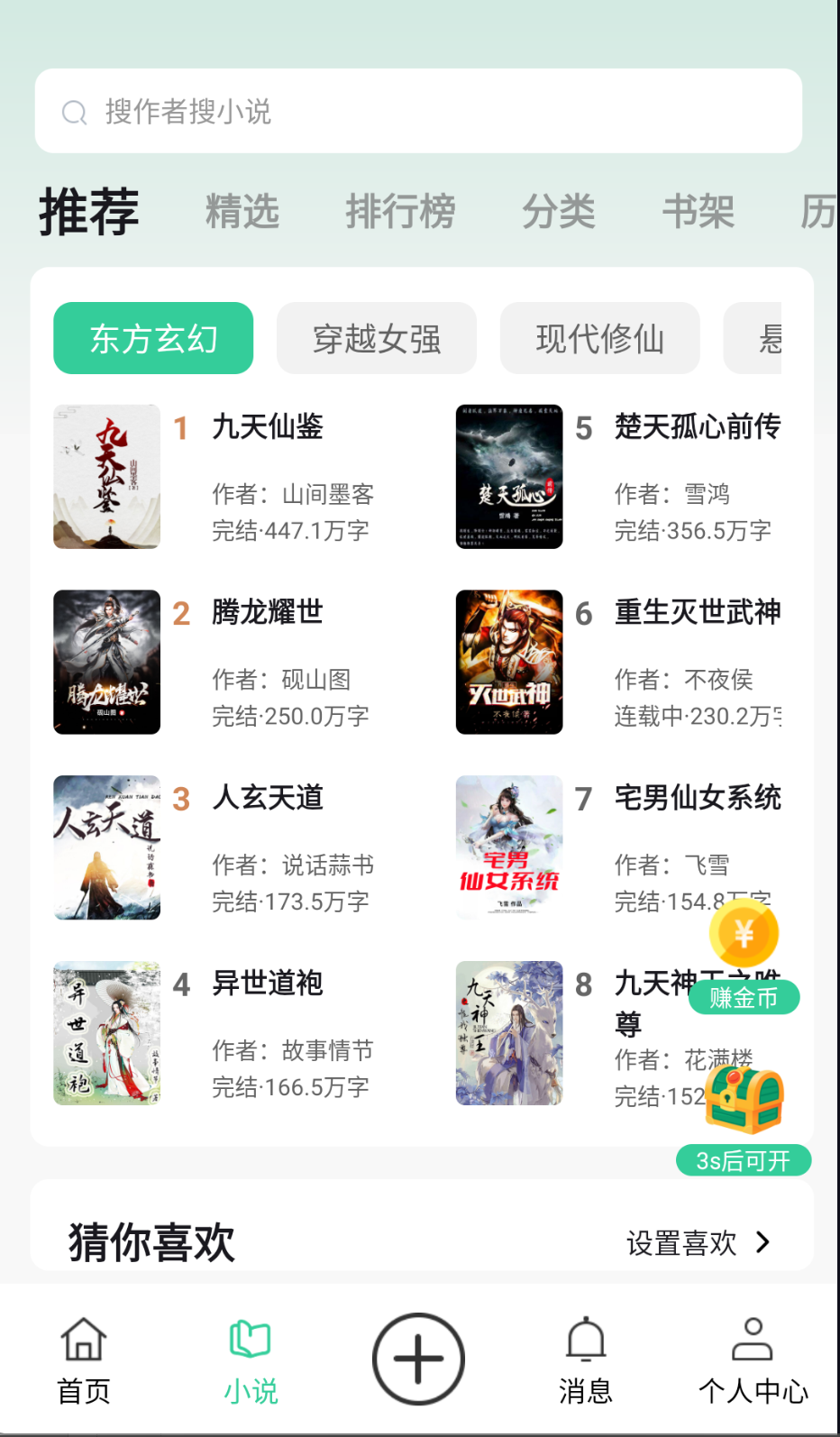This screenshot has height=1437, width=840.
Task: Tap the floating gold coin icon
Action: [x=744, y=933]
